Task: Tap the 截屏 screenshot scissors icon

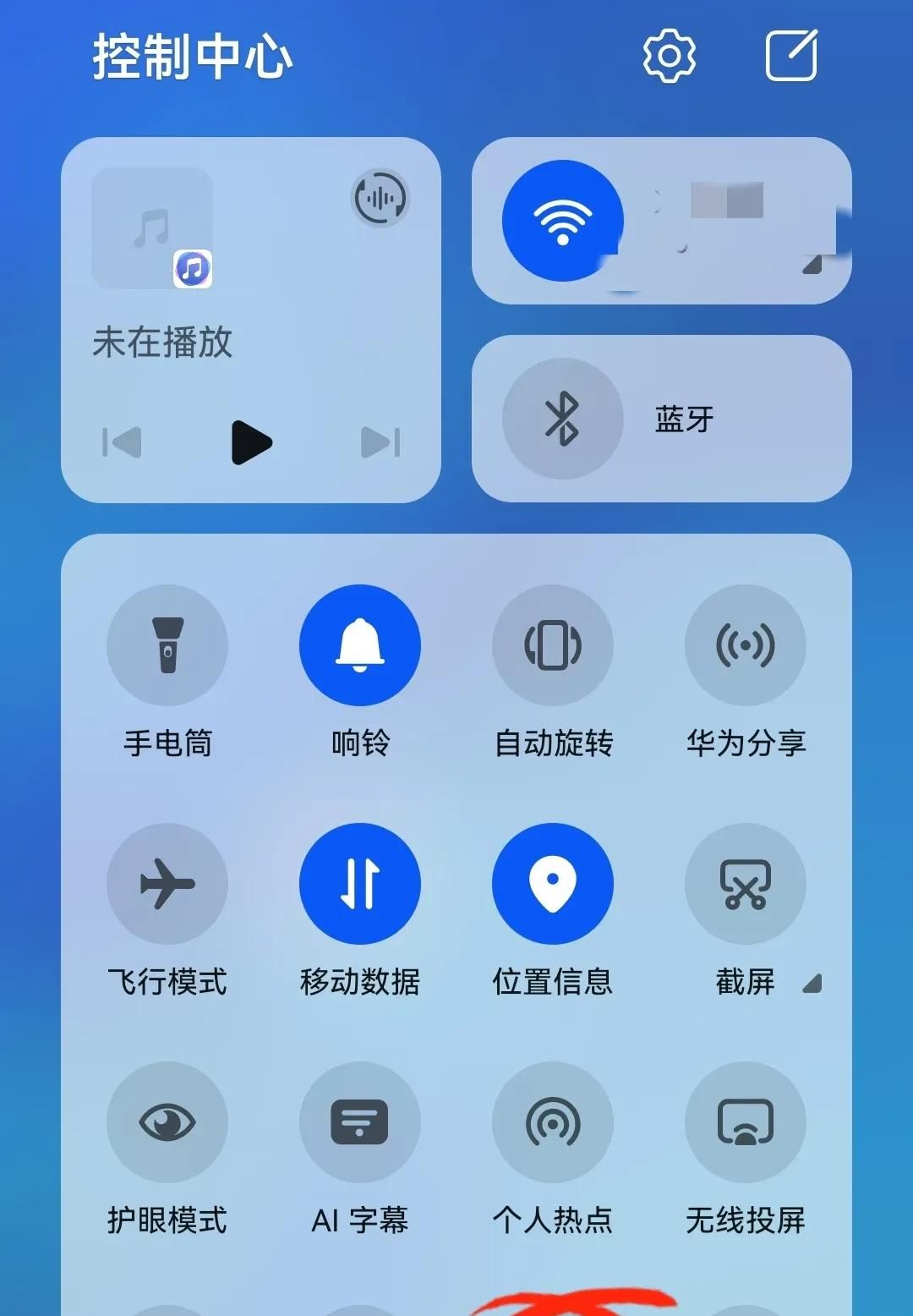Action: tap(745, 883)
